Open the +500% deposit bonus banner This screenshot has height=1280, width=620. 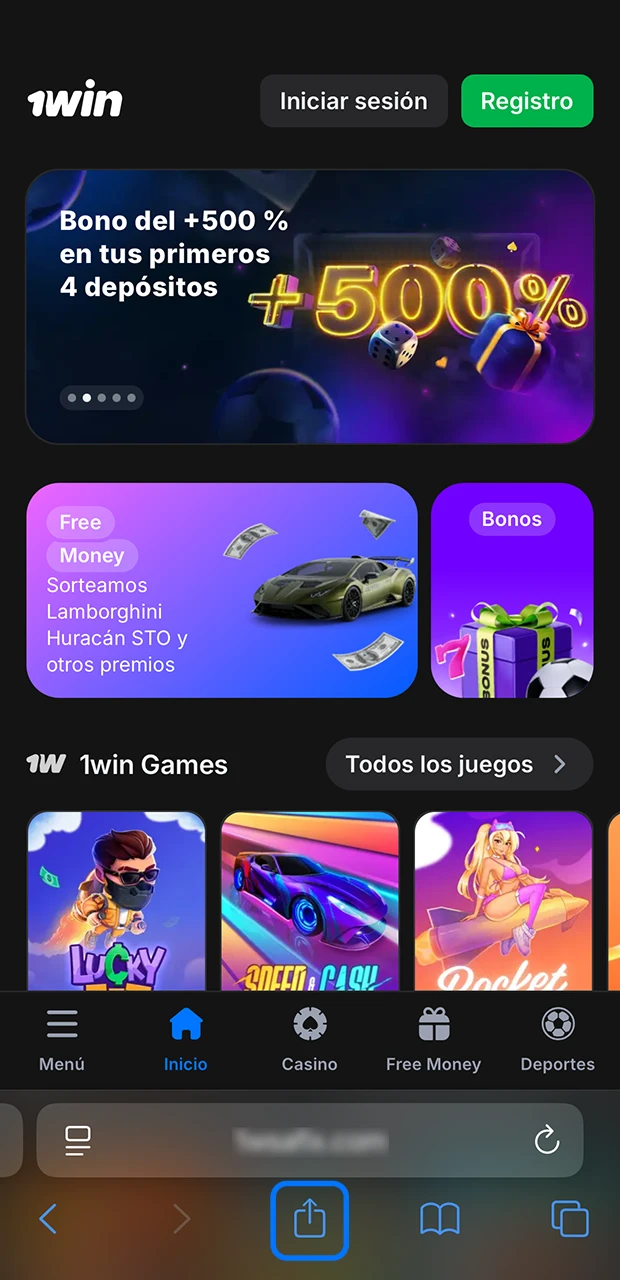pos(310,306)
